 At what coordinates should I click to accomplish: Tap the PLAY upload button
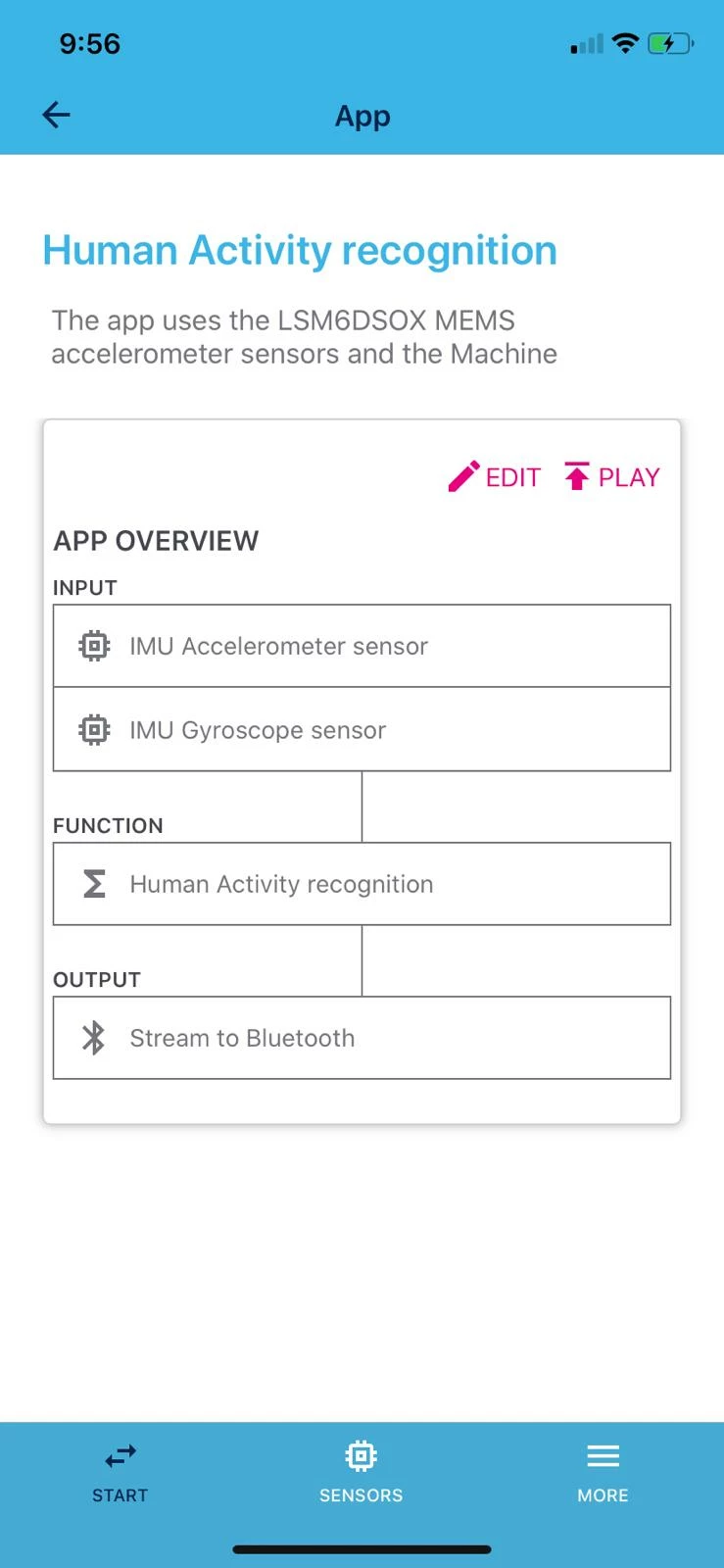pos(612,477)
